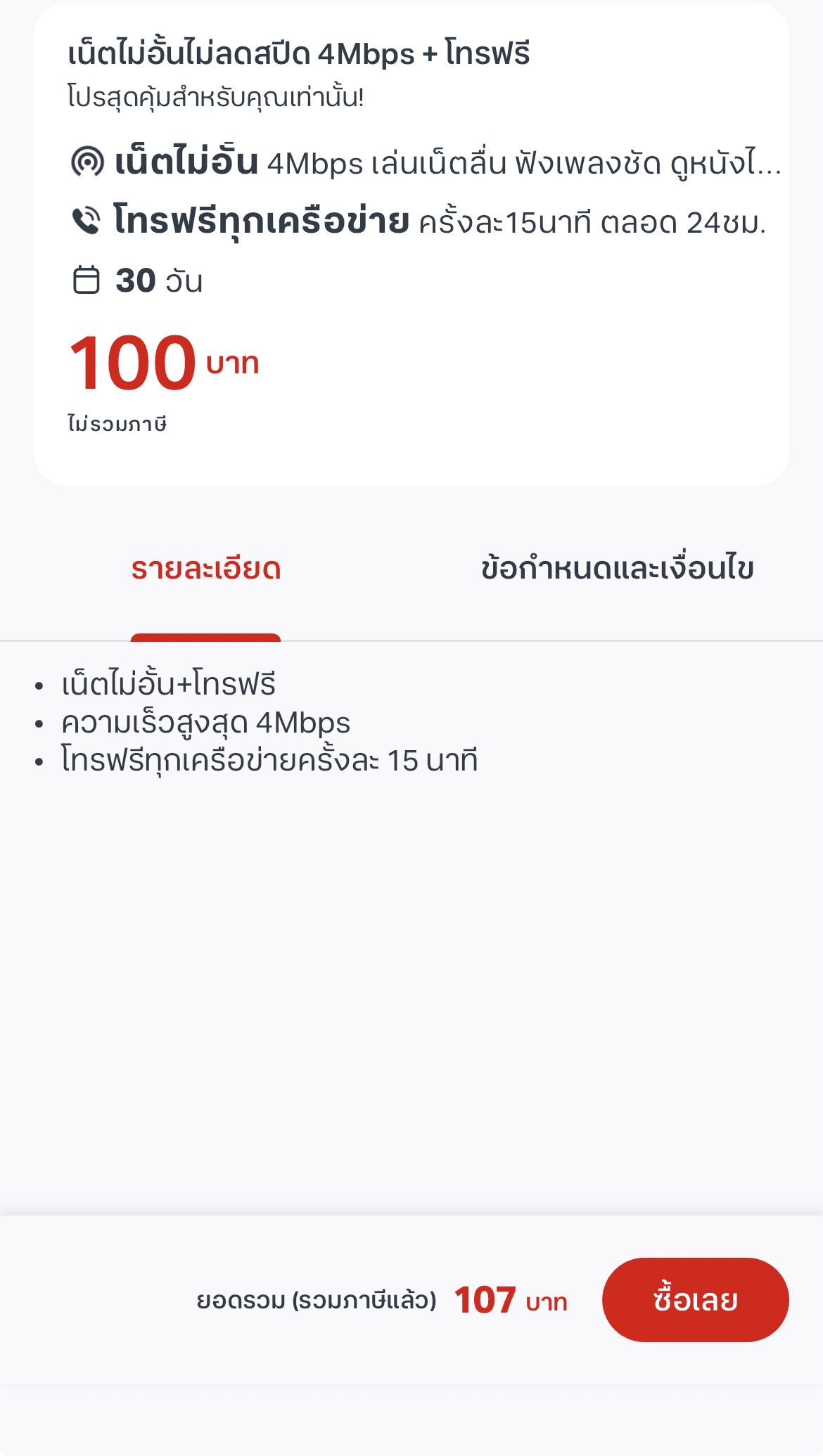Tap the ซื้อเลย buy button

[695, 1300]
